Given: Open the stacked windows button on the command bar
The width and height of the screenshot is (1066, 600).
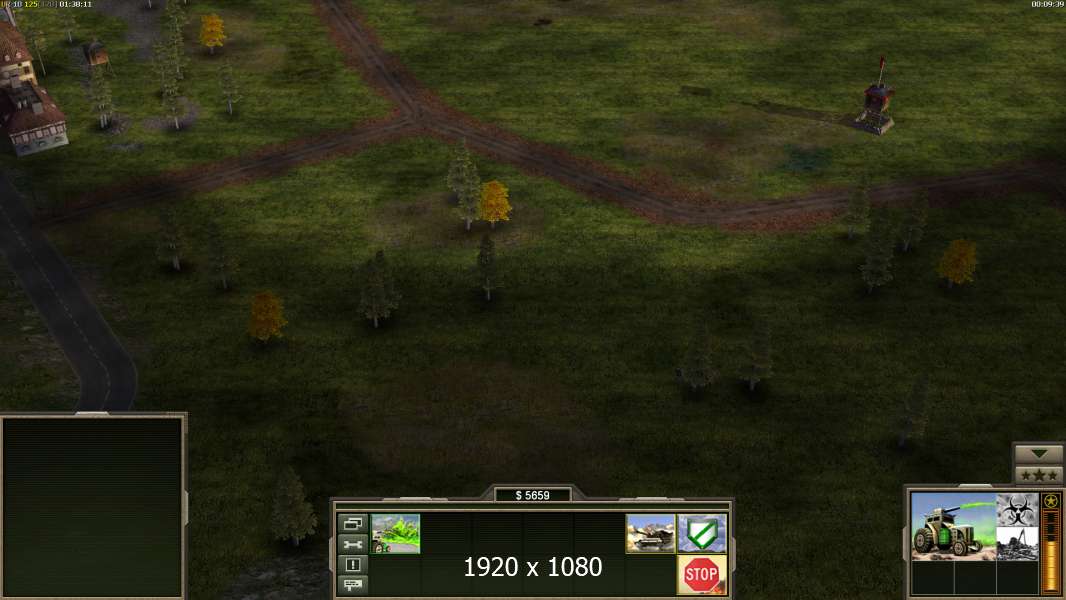Looking at the screenshot, I should (353, 523).
